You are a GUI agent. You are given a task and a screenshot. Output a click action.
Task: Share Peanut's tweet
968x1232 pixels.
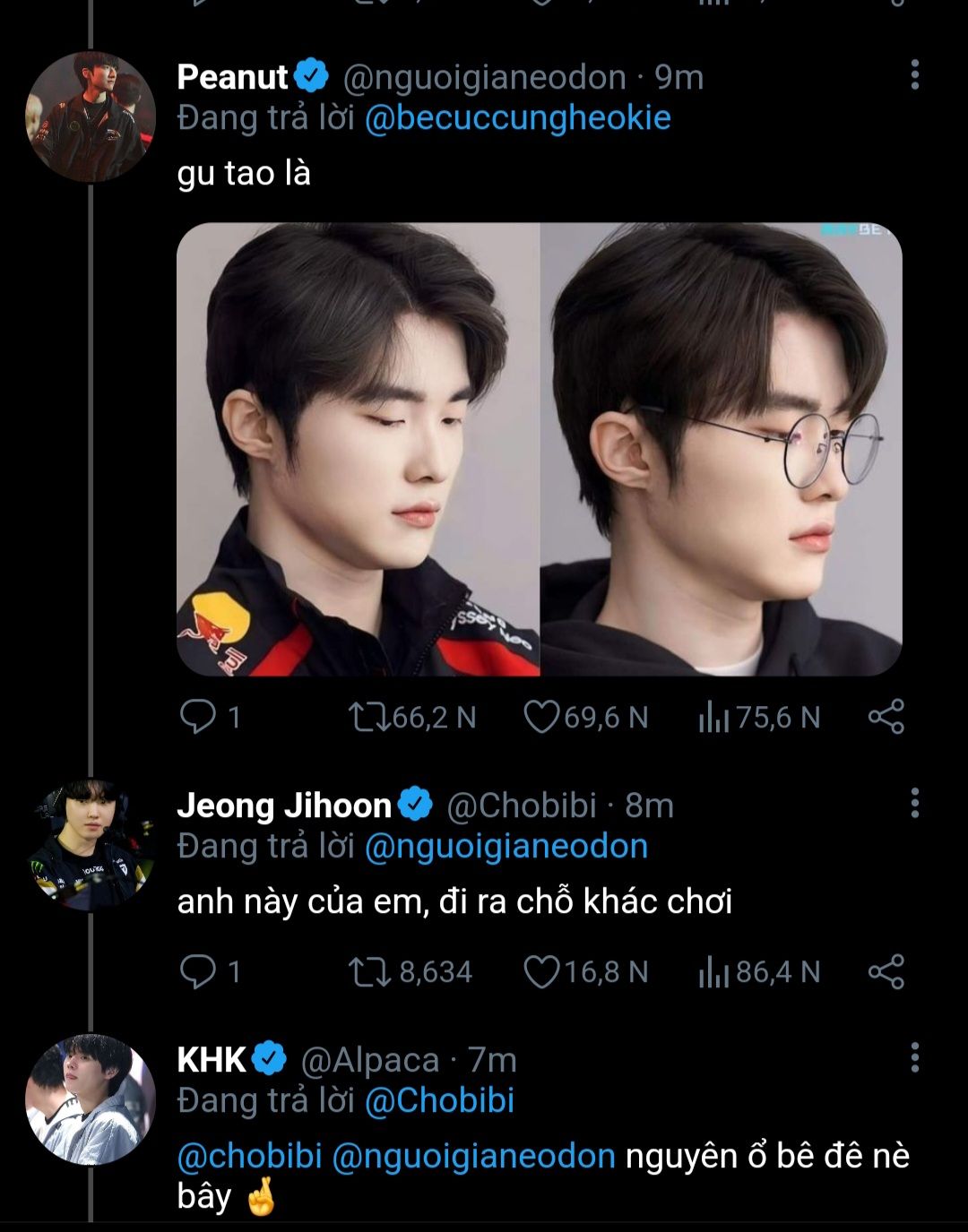click(x=886, y=717)
